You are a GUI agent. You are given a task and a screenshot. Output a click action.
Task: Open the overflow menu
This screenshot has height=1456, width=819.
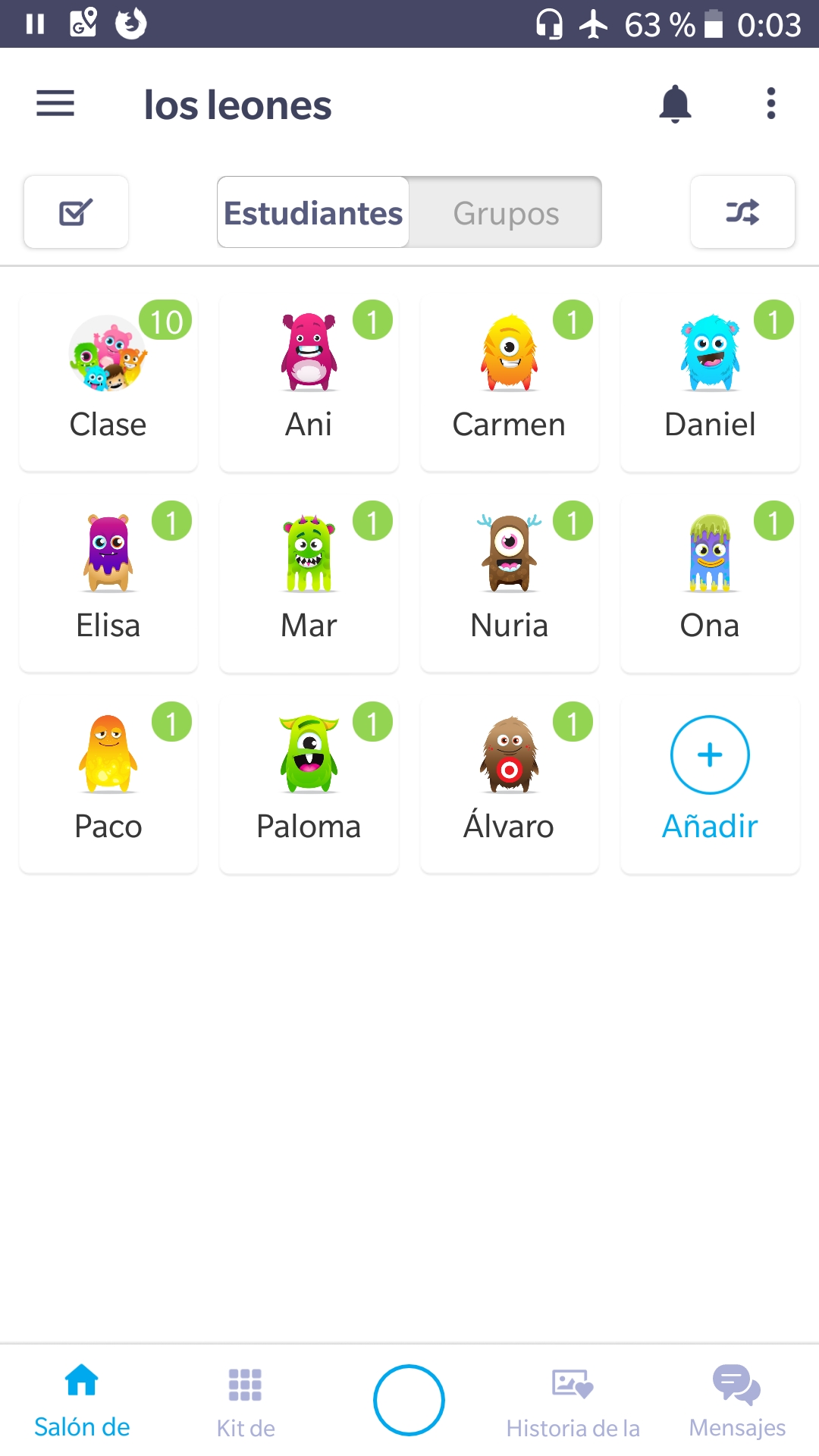point(770,104)
